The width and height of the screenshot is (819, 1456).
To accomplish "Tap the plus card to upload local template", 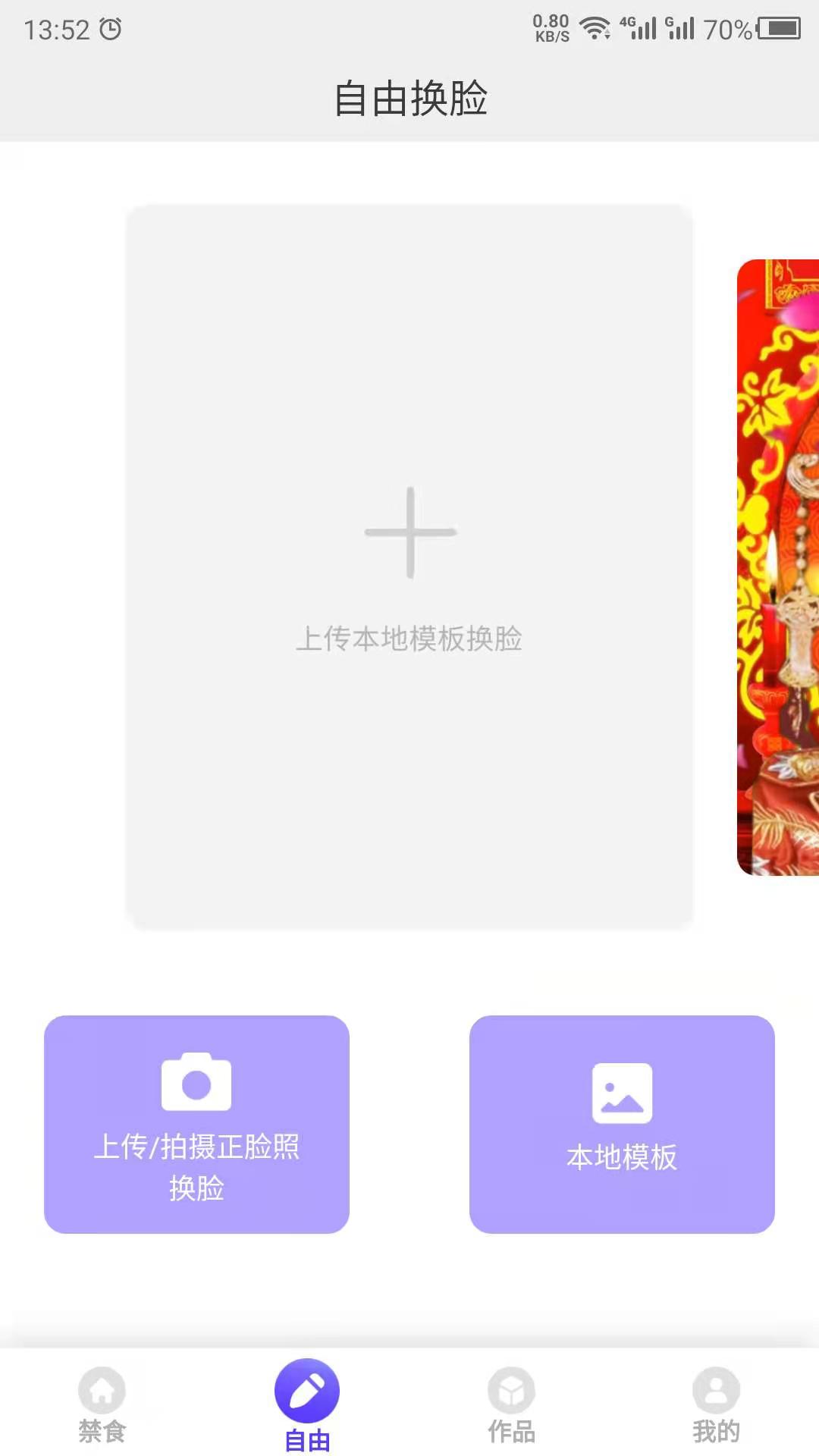I will (409, 566).
